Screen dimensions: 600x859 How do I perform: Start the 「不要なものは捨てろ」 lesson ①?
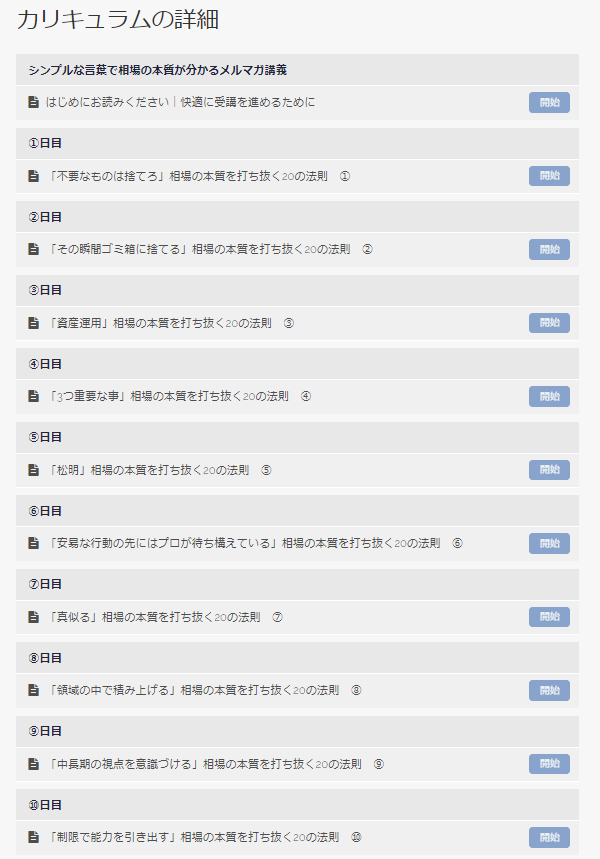[x=549, y=176]
